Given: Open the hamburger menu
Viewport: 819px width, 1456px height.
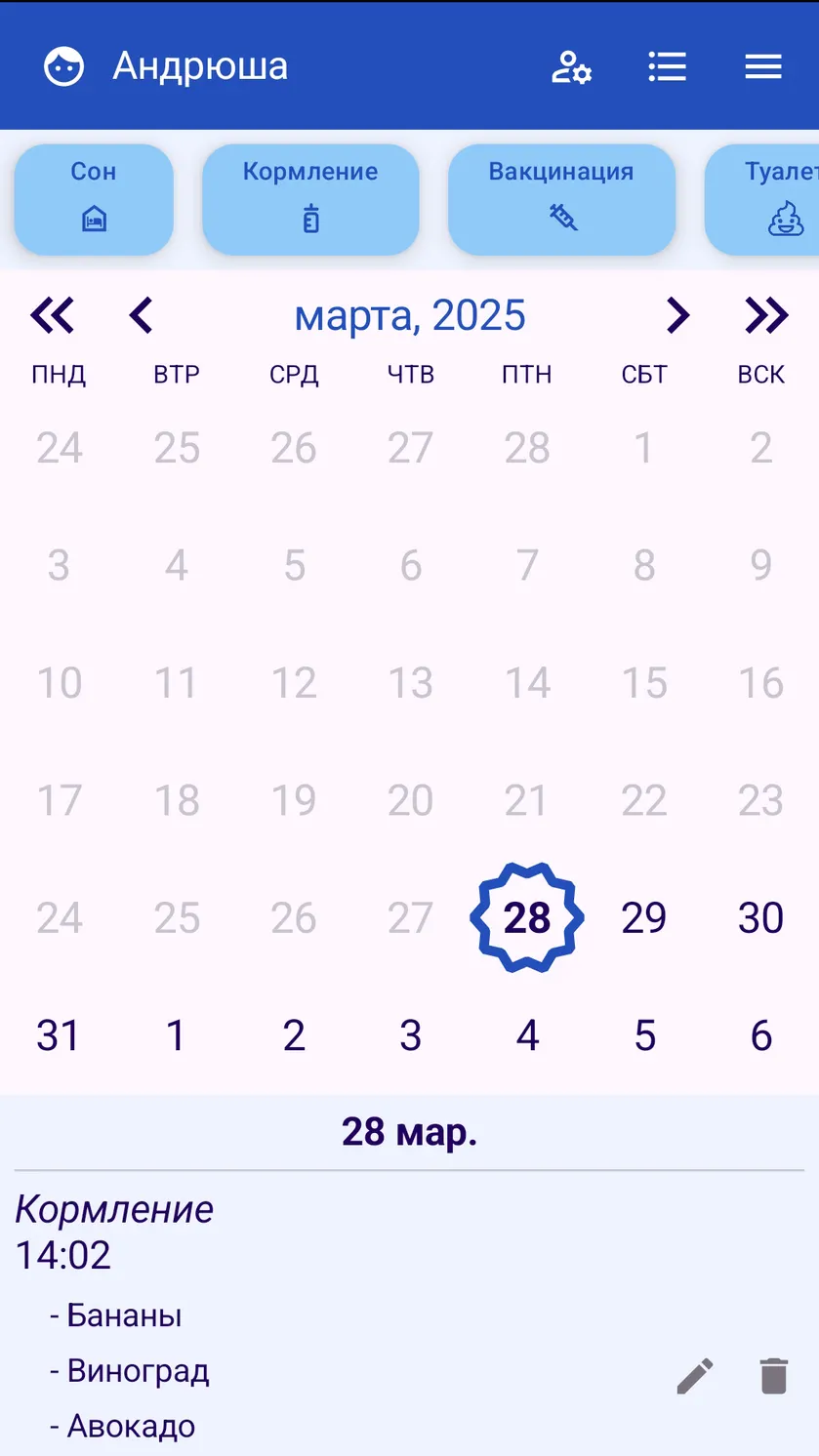Looking at the screenshot, I should click(763, 66).
